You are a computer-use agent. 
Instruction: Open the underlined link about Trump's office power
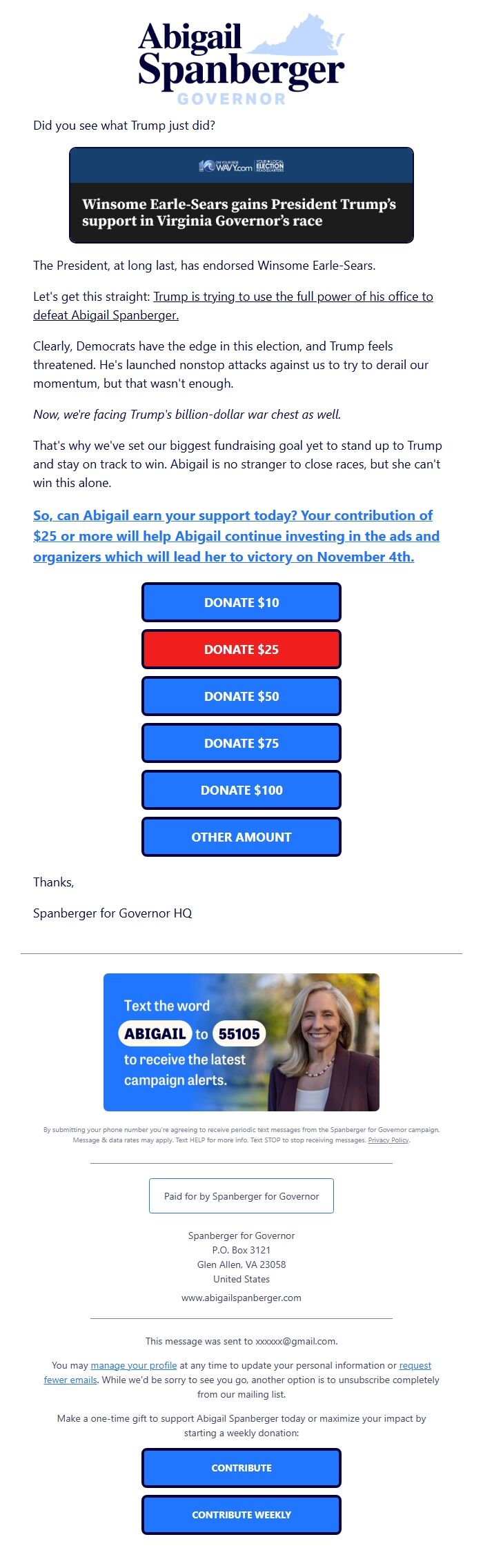pyautogui.click(x=233, y=306)
